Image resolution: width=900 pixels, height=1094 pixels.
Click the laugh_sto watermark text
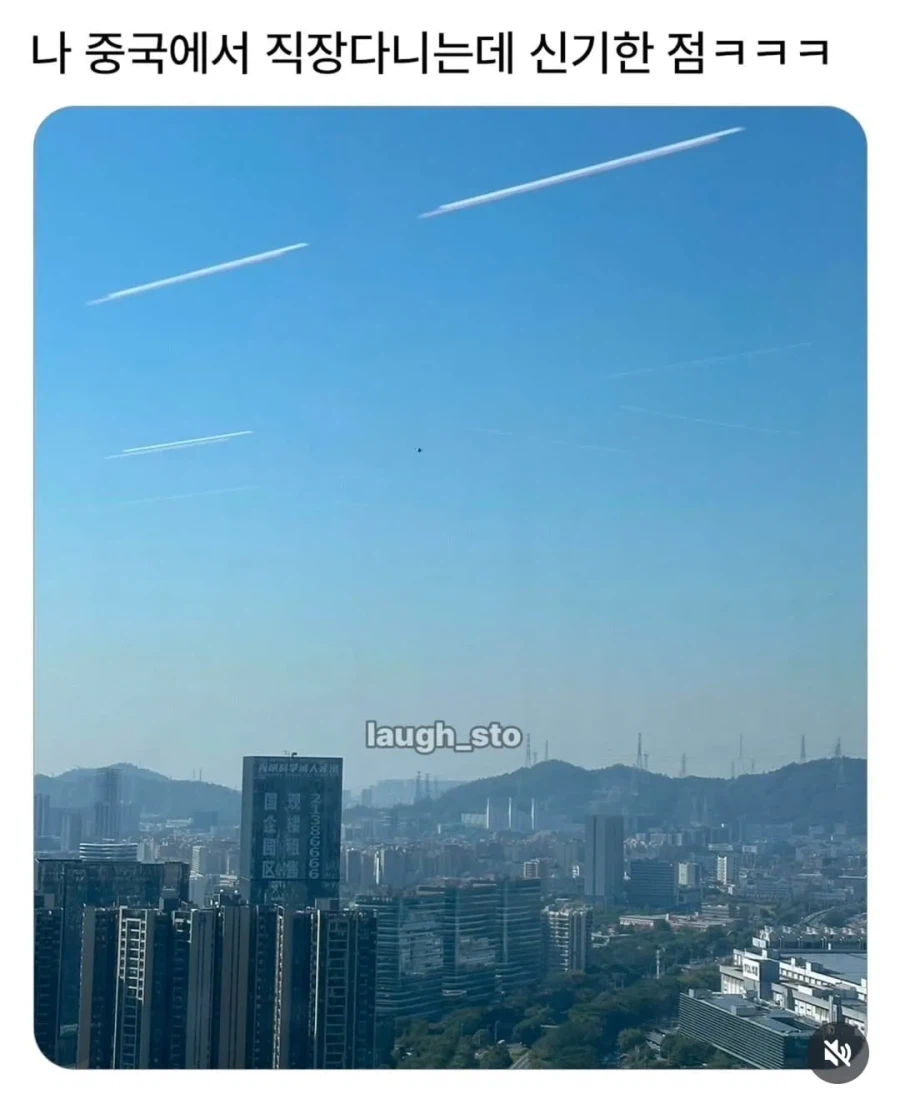click(x=444, y=733)
